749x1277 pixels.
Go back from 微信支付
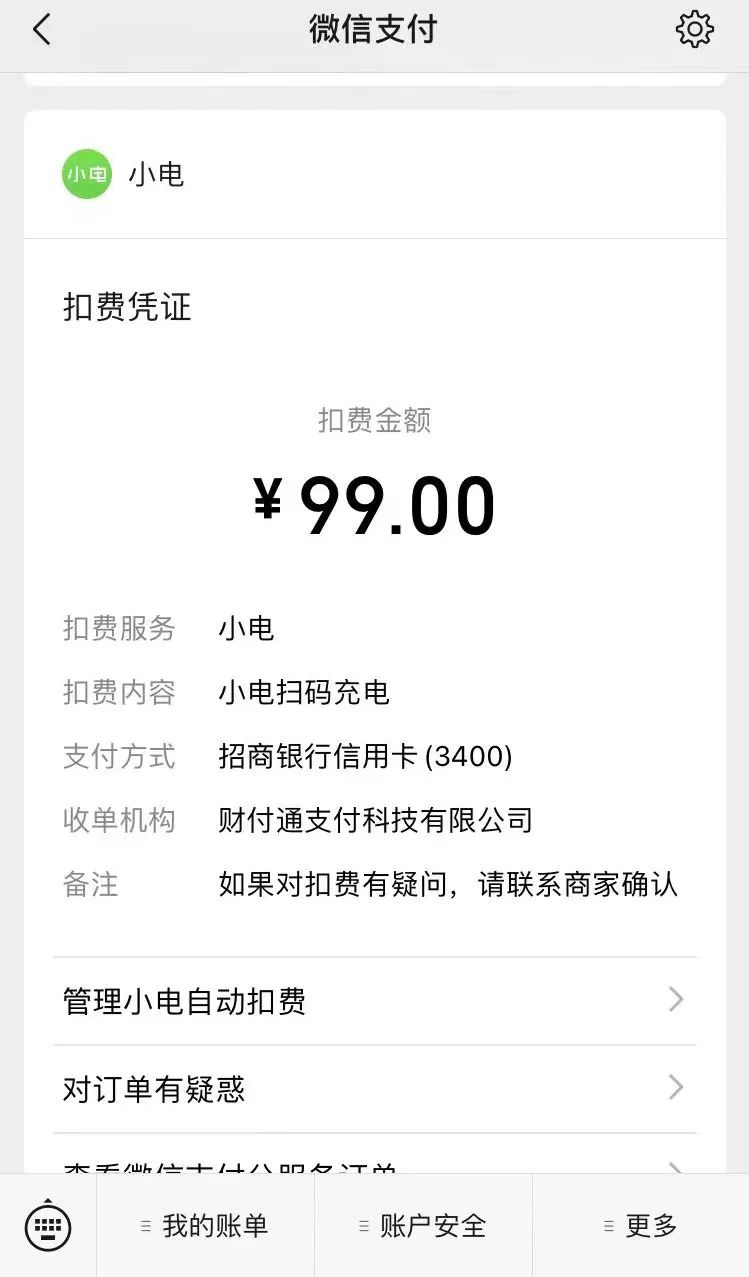pos(41,30)
